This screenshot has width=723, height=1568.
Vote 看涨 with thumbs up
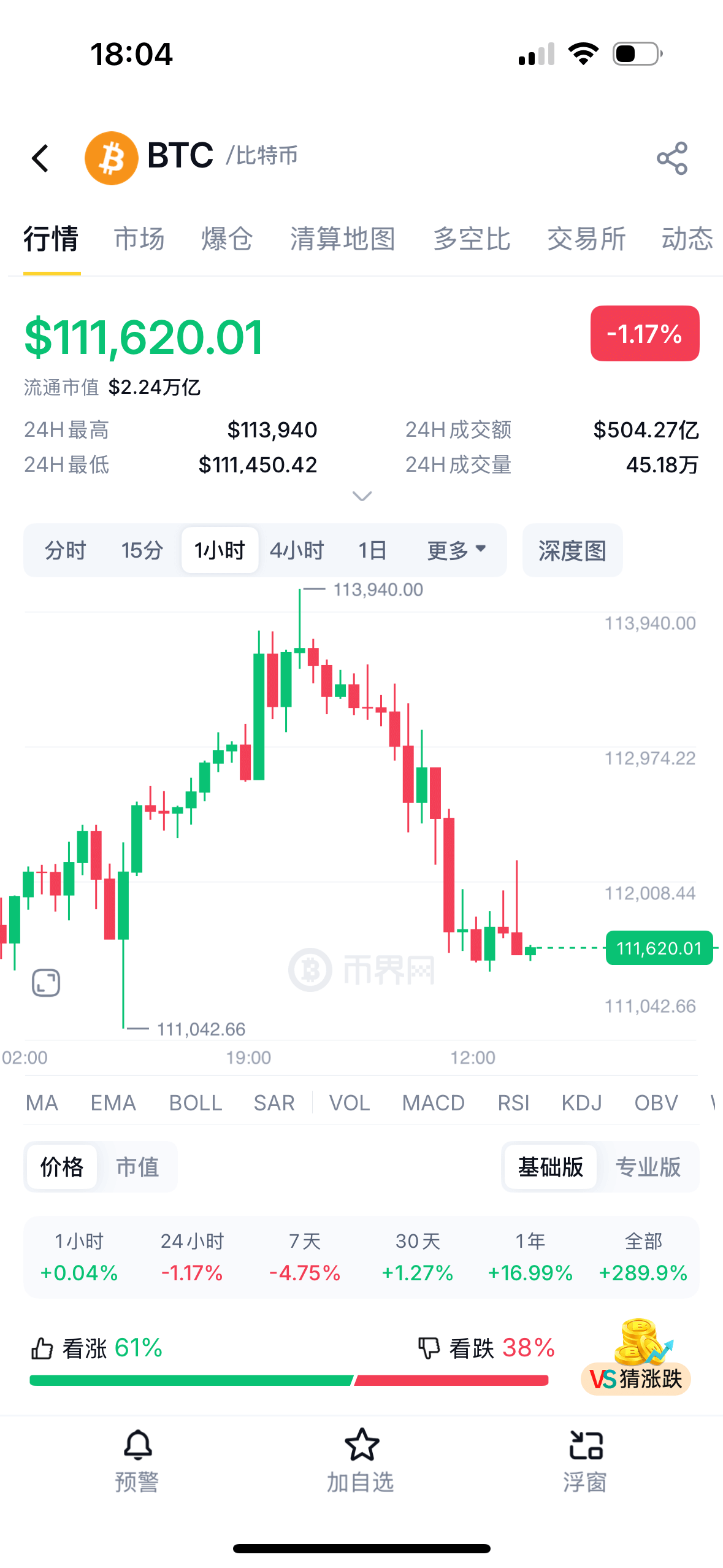[42, 1348]
